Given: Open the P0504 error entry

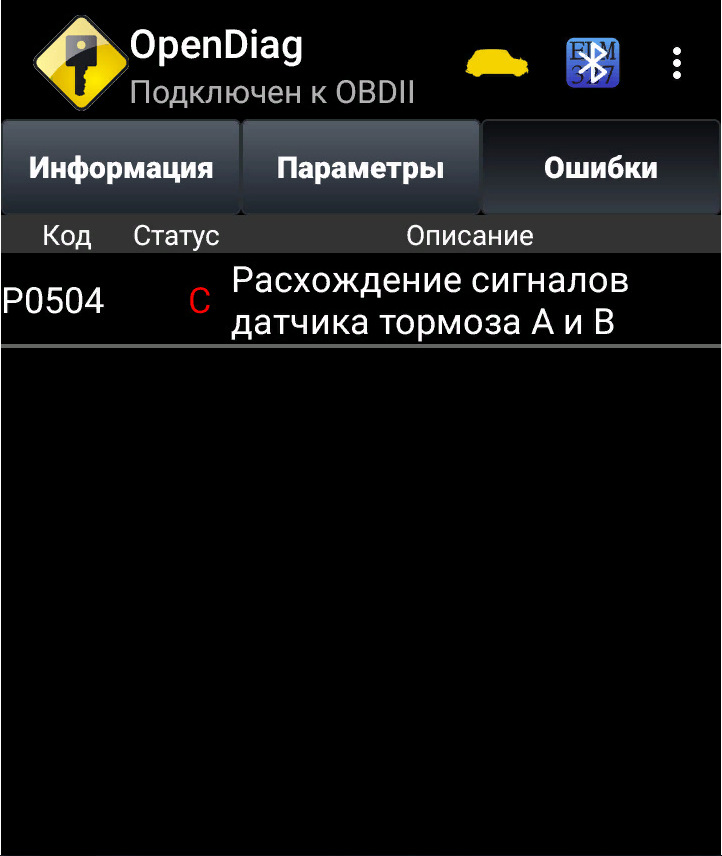Looking at the screenshot, I should (360, 301).
